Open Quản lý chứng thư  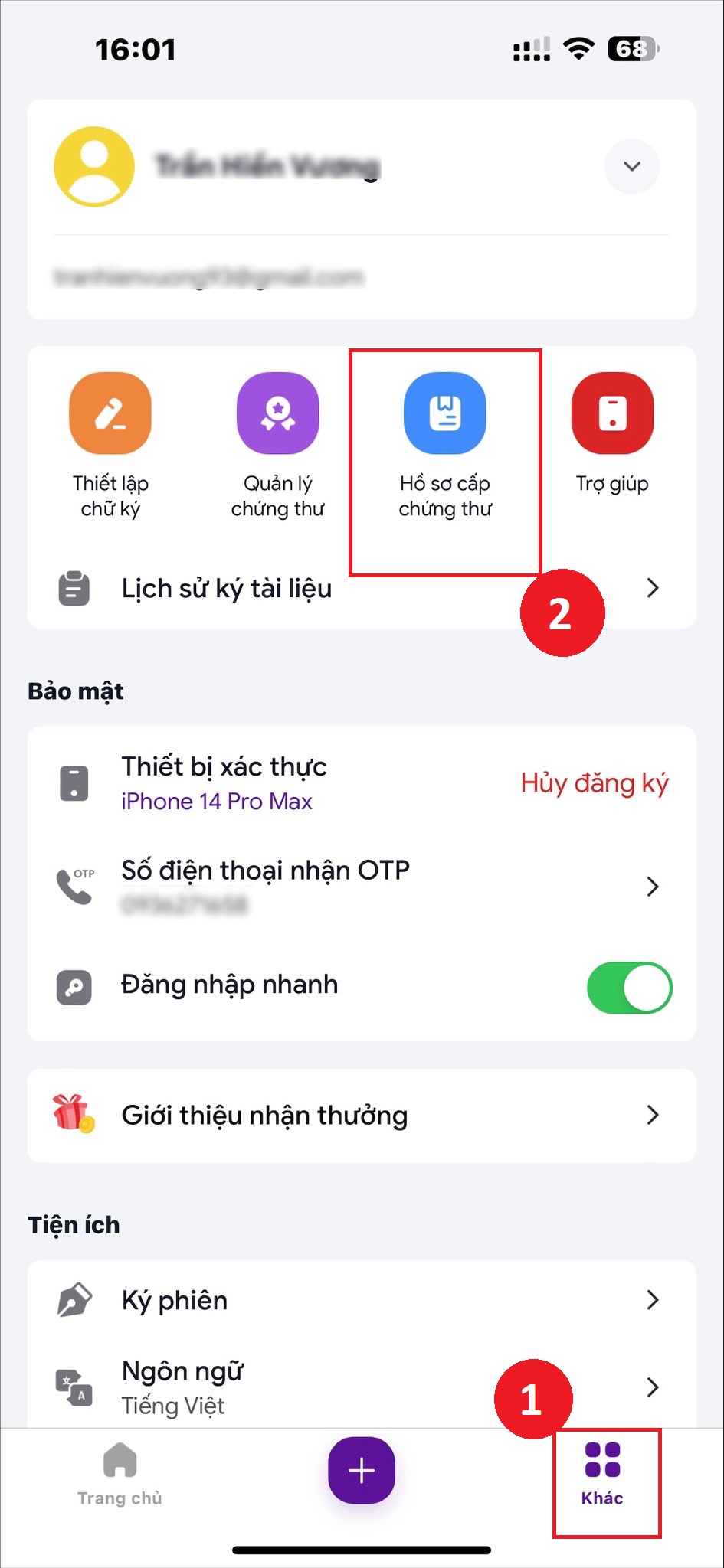[277, 444]
